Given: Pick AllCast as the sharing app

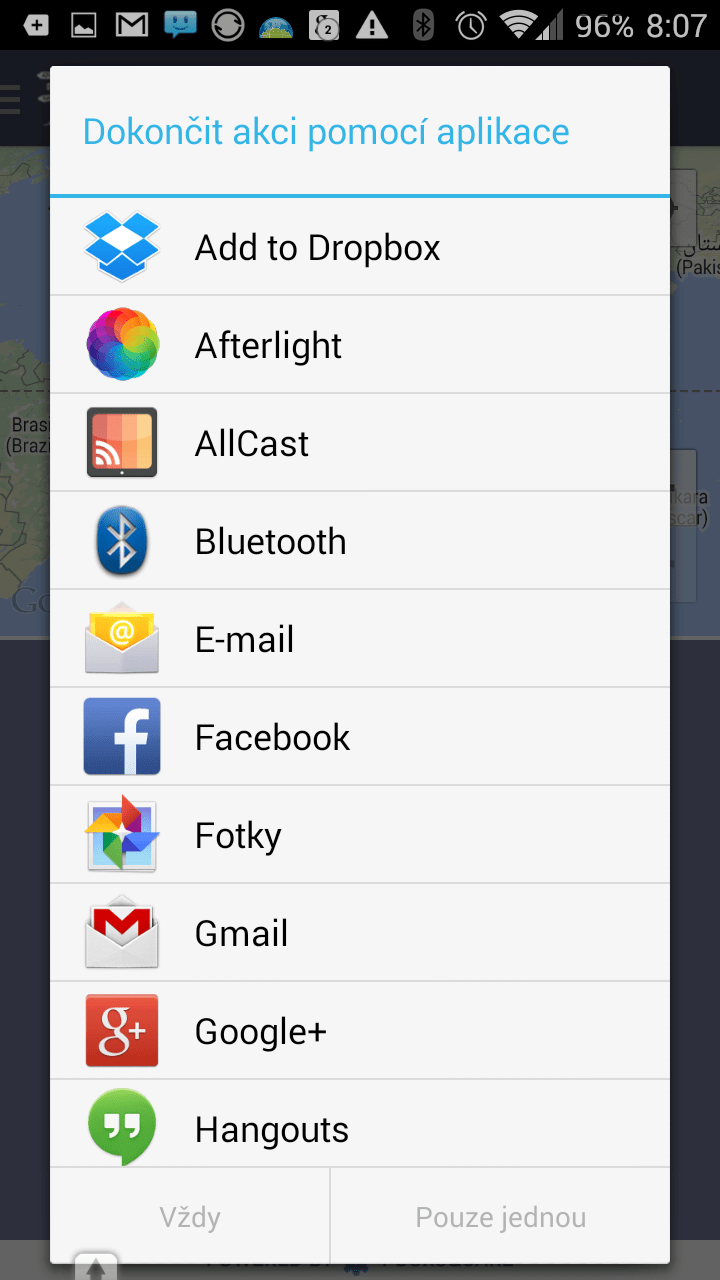Looking at the screenshot, I should 360,443.
